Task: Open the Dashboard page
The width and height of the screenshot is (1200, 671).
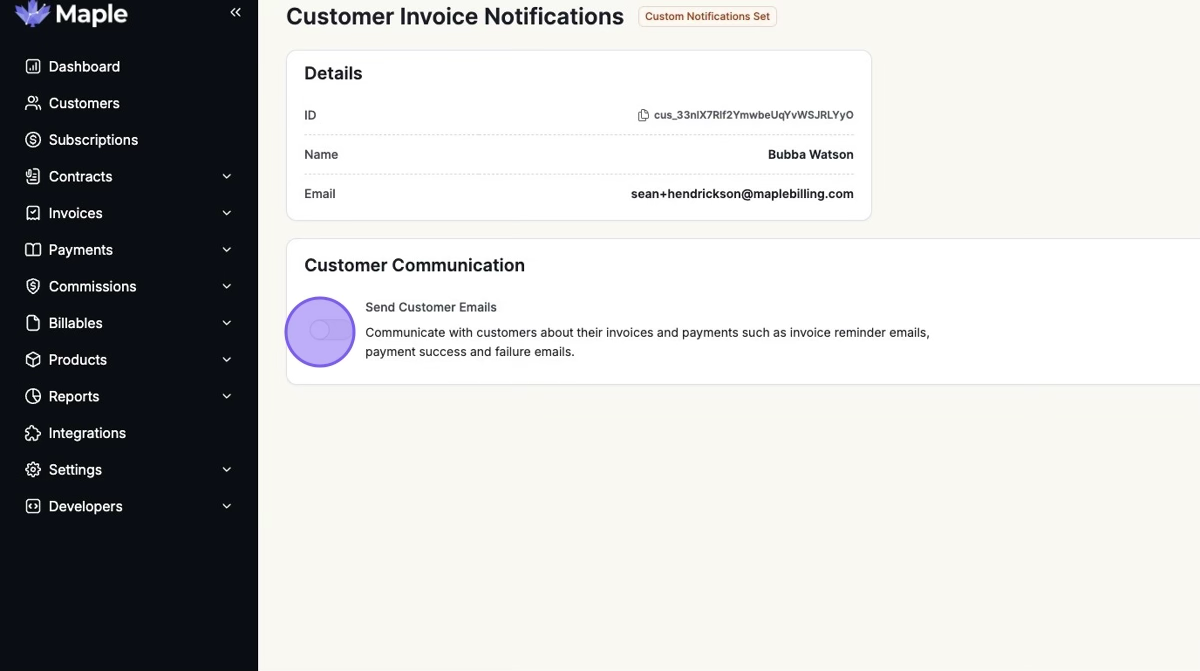Action: (x=84, y=67)
